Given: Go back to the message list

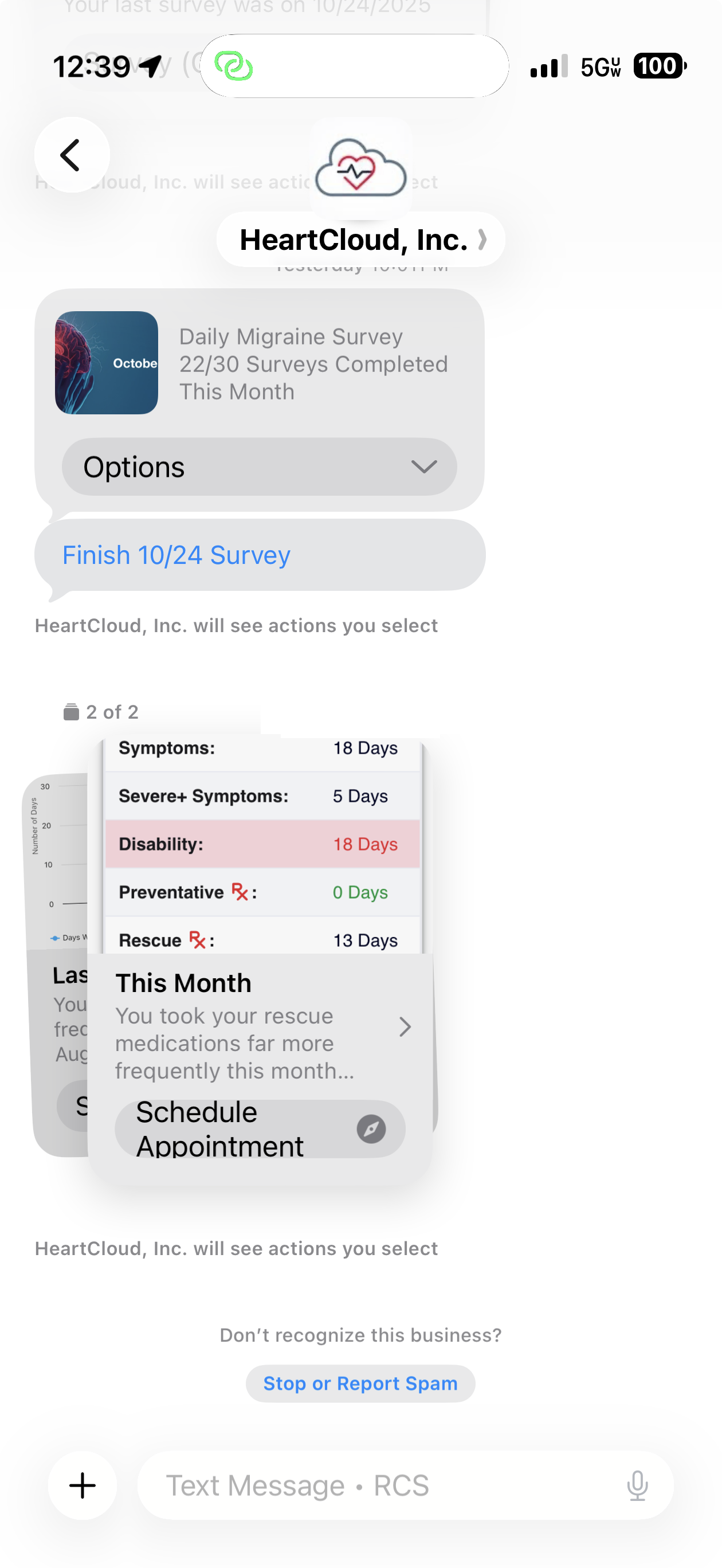Looking at the screenshot, I should tap(72, 155).
